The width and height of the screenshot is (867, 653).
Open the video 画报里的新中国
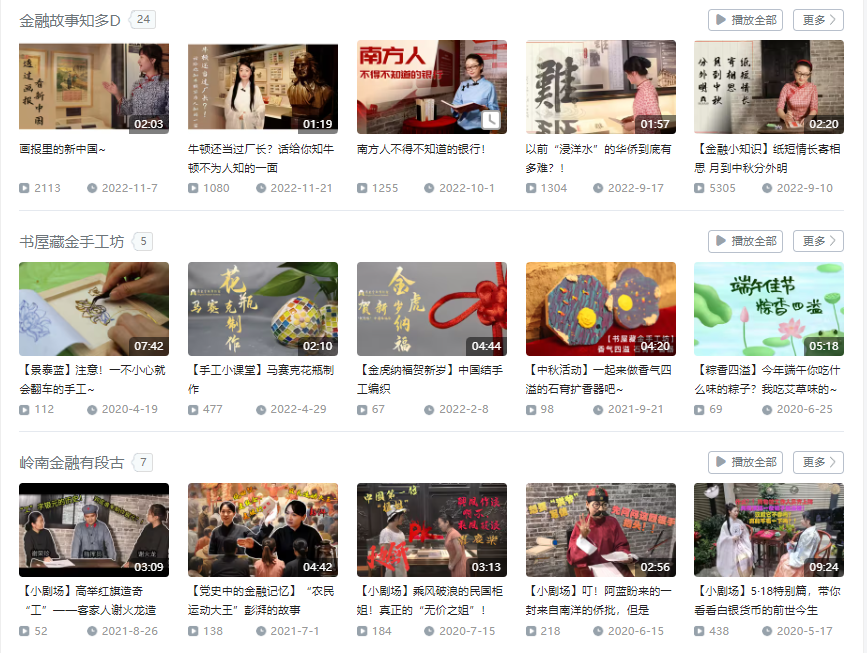point(94,87)
